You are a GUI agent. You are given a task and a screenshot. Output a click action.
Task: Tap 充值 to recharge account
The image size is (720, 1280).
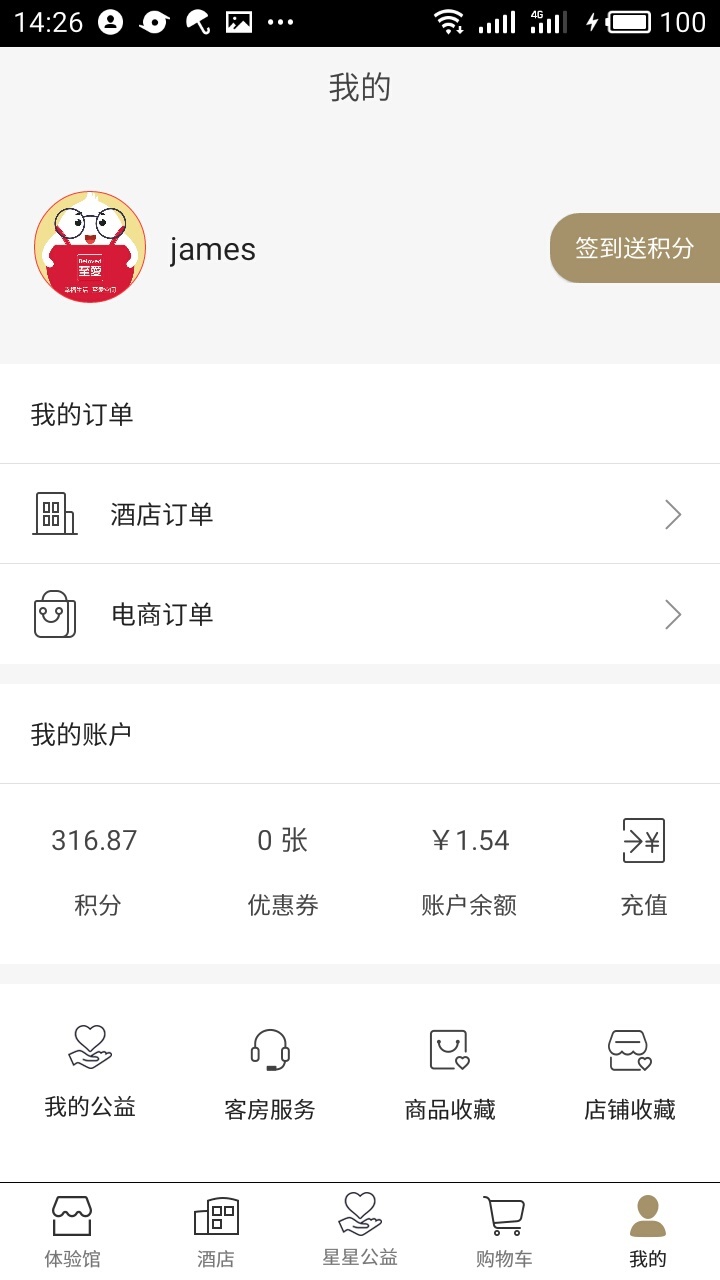pos(643,868)
